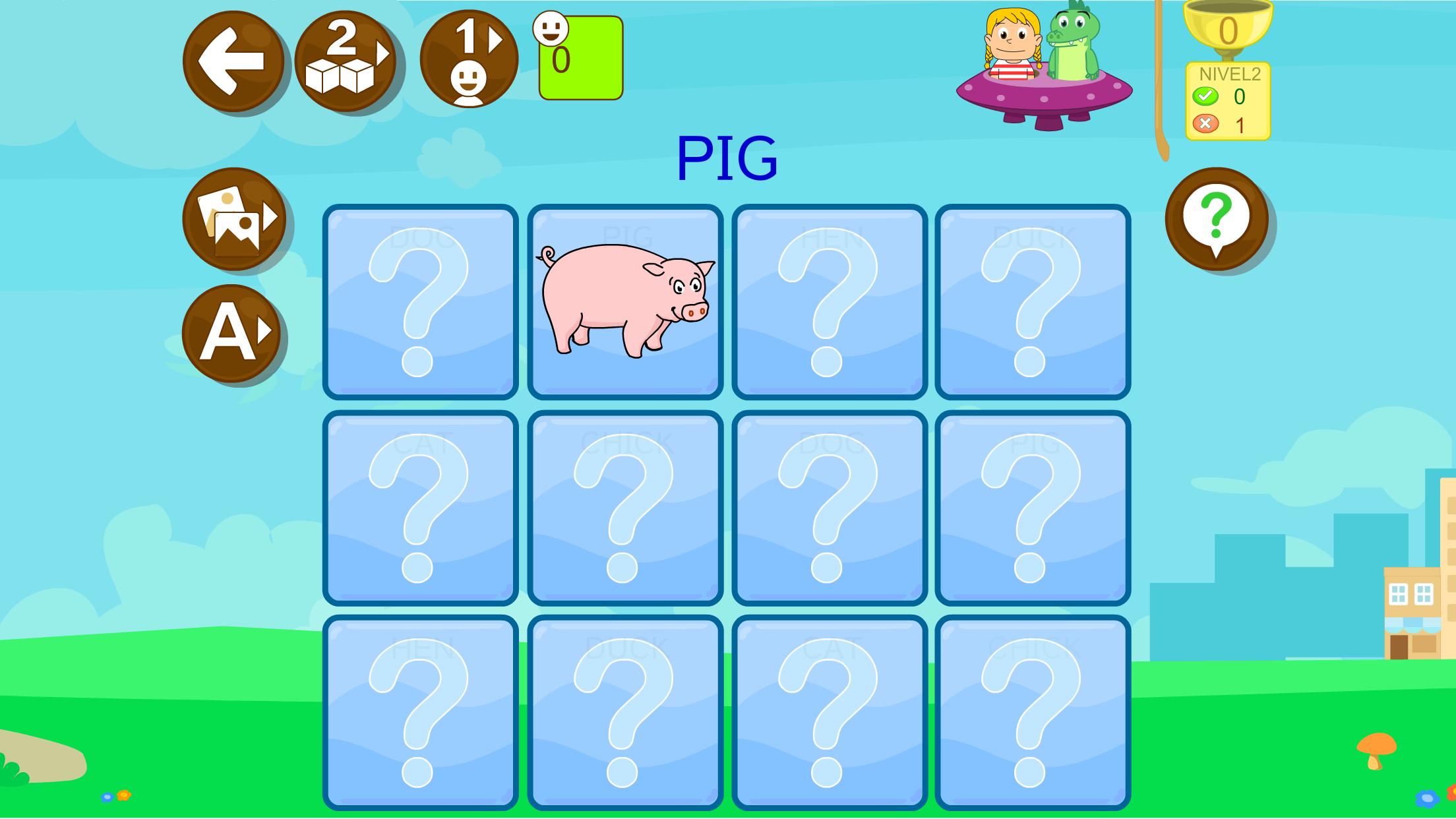The image size is (1456, 819).
Task: Flip the hidden card faintly labeled CAT in the middle row
Action: 420,508
